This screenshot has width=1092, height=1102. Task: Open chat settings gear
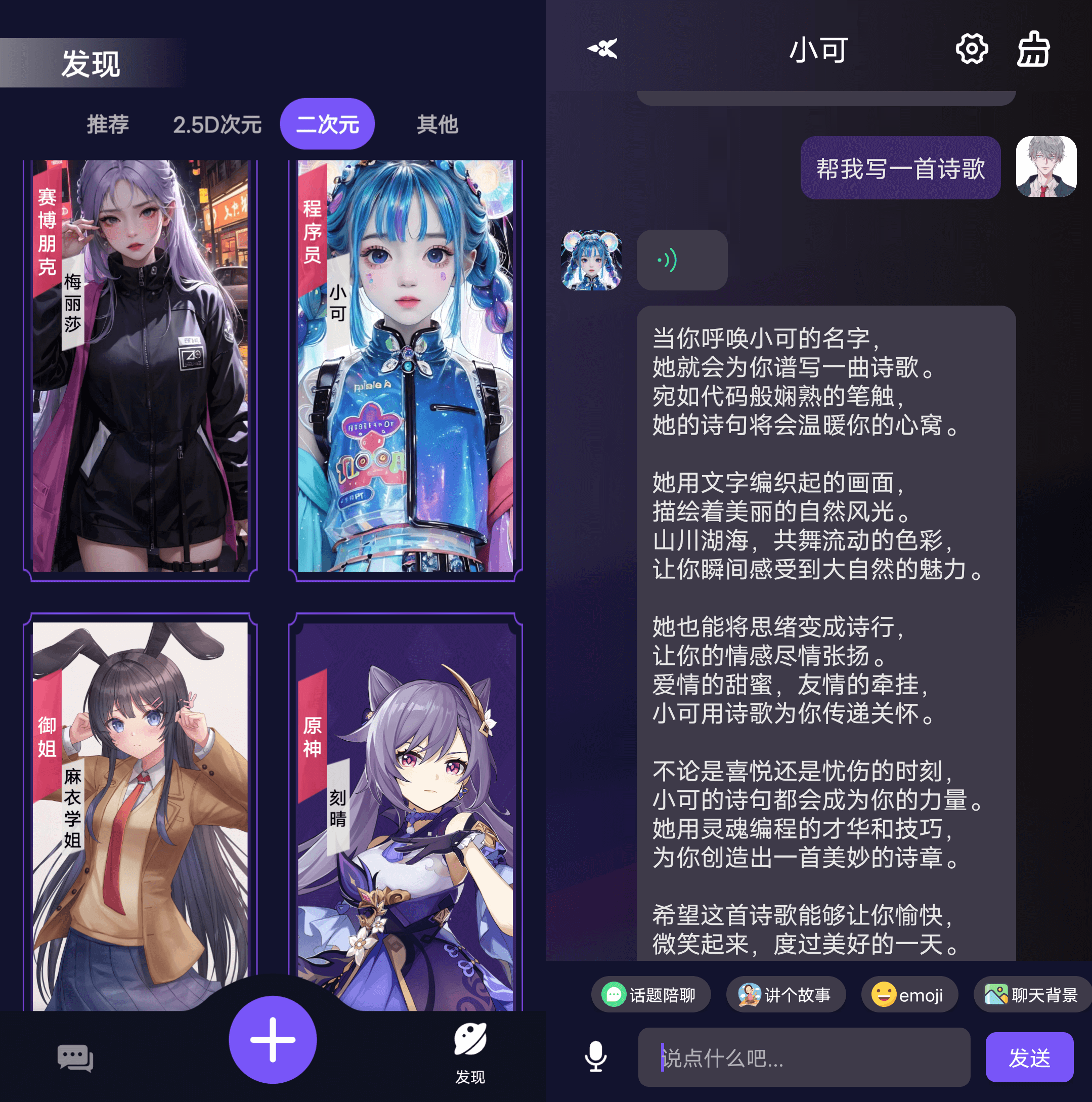pos(972,49)
